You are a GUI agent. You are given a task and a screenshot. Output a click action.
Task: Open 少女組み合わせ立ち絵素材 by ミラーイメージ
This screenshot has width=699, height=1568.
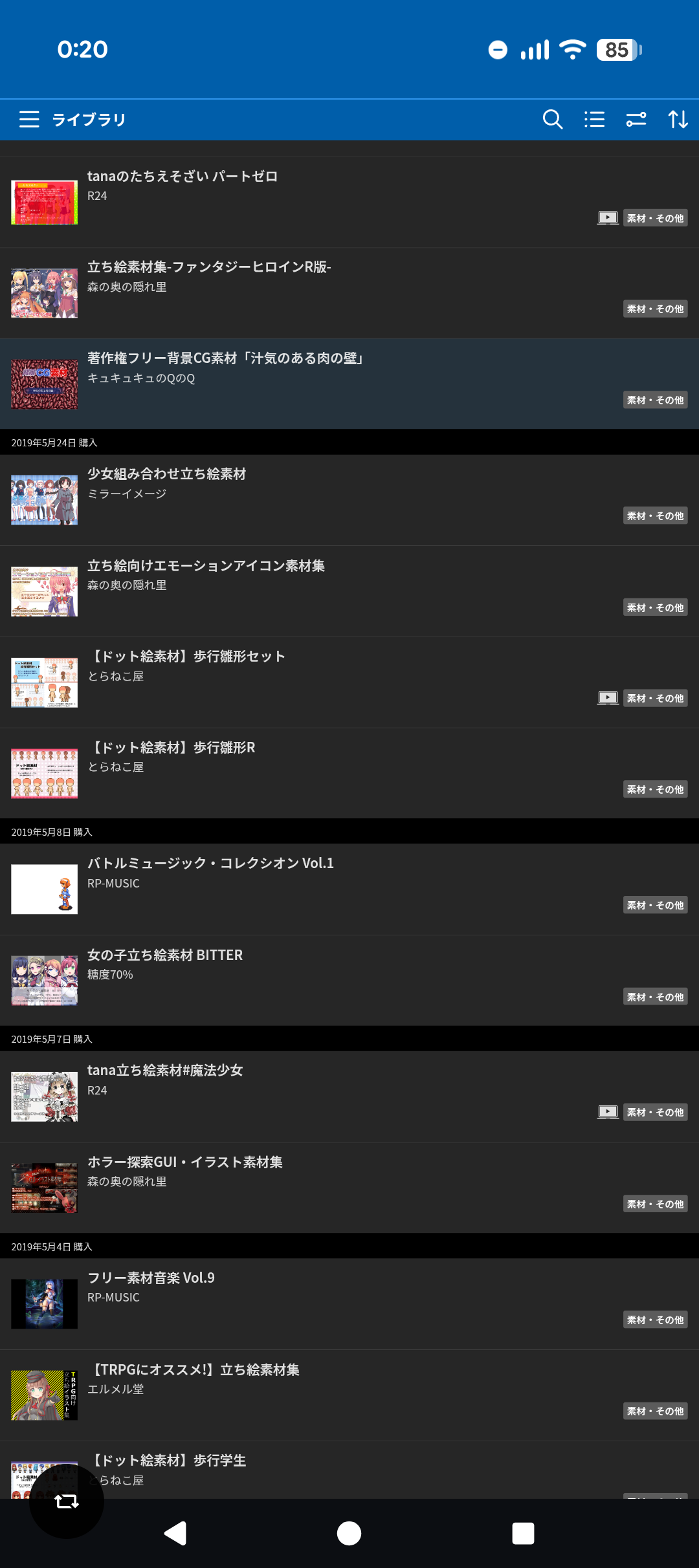[349, 500]
